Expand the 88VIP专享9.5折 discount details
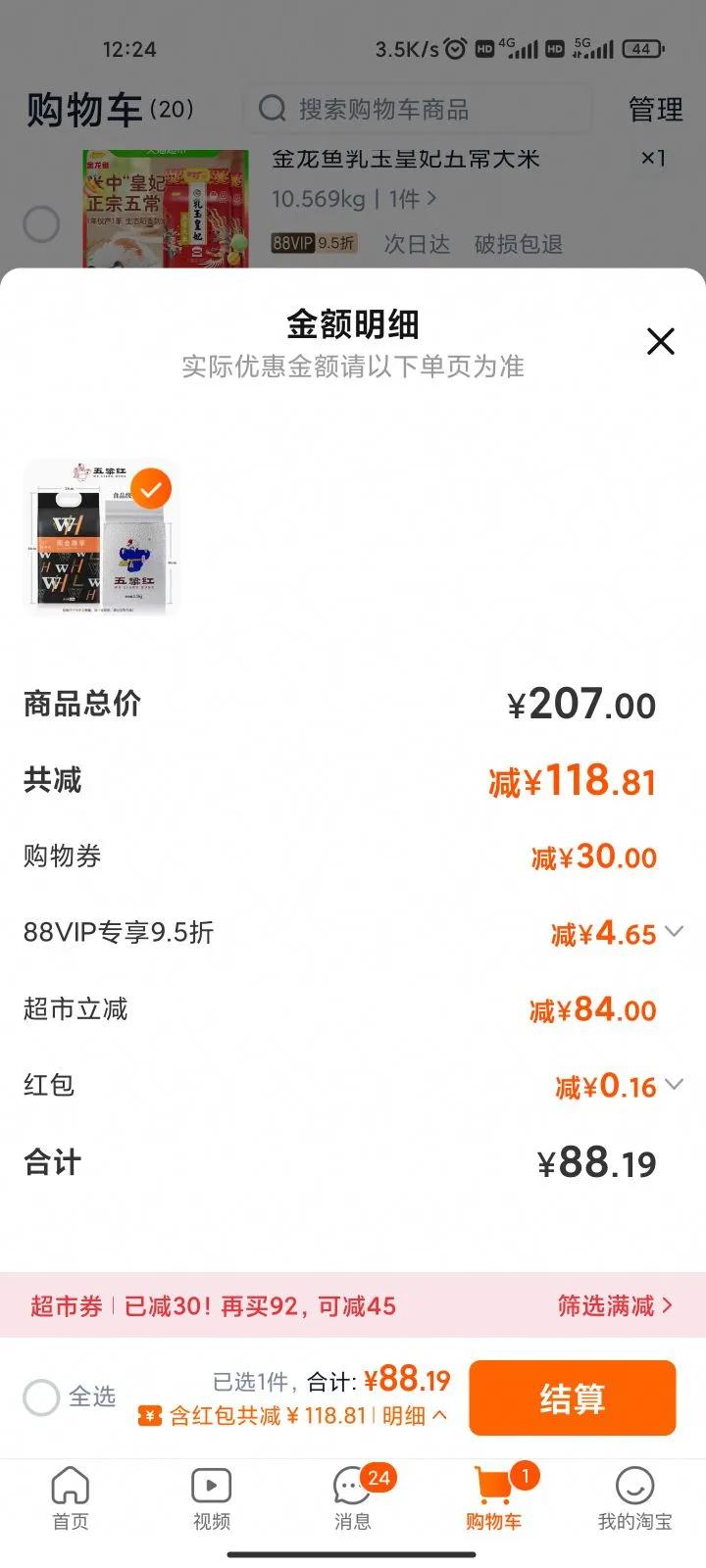Viewport: 706px width, 1568px height. click(x=674, y=932)
